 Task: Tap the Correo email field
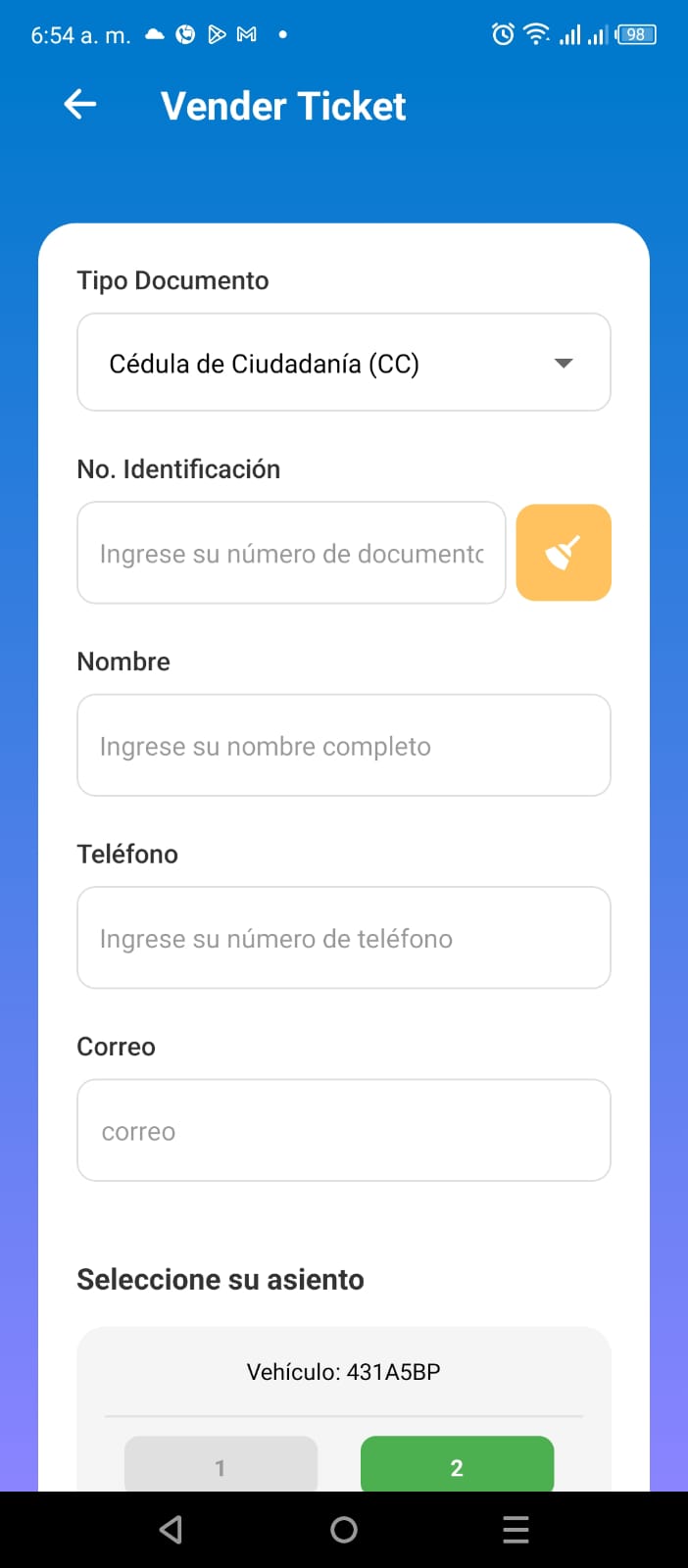(343, 1131)
